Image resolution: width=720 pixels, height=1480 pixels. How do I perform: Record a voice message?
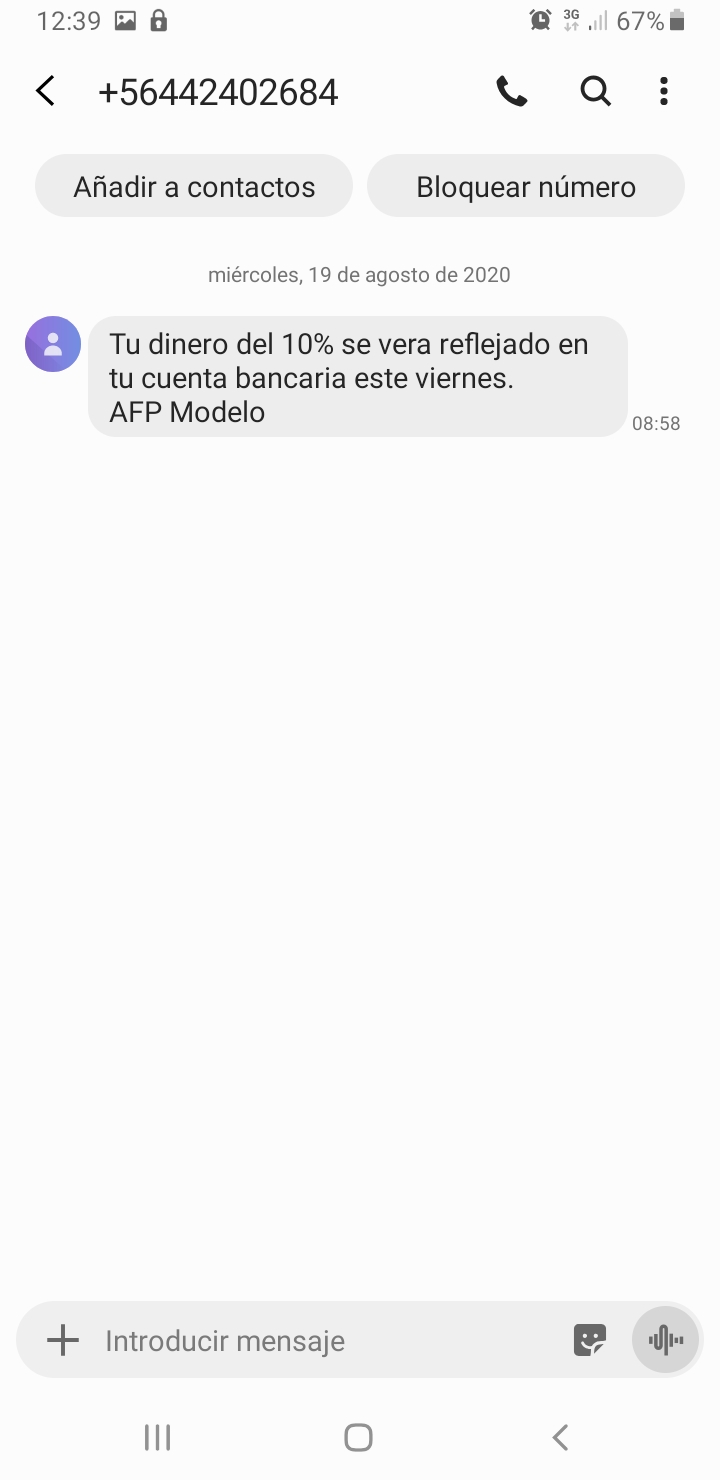[x=665, y=1340]
